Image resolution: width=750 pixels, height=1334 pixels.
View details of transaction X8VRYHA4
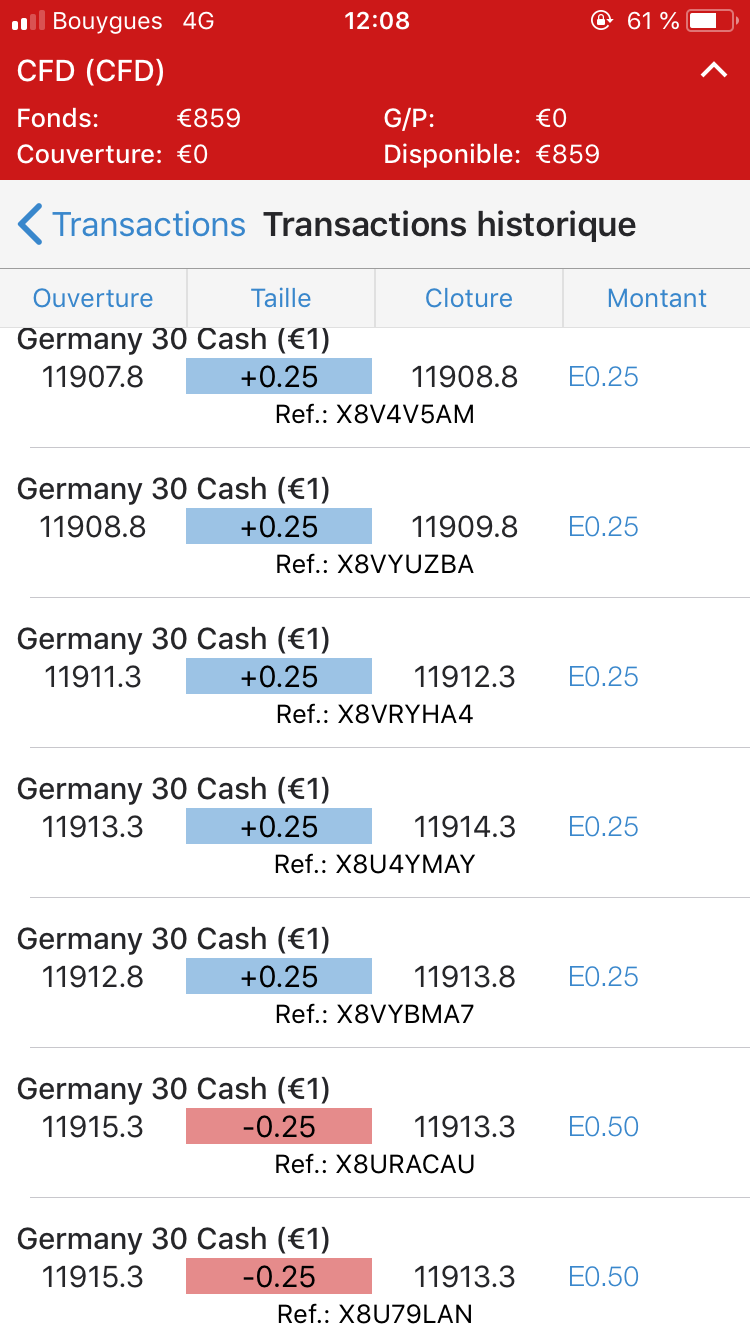tap(374, 677)
